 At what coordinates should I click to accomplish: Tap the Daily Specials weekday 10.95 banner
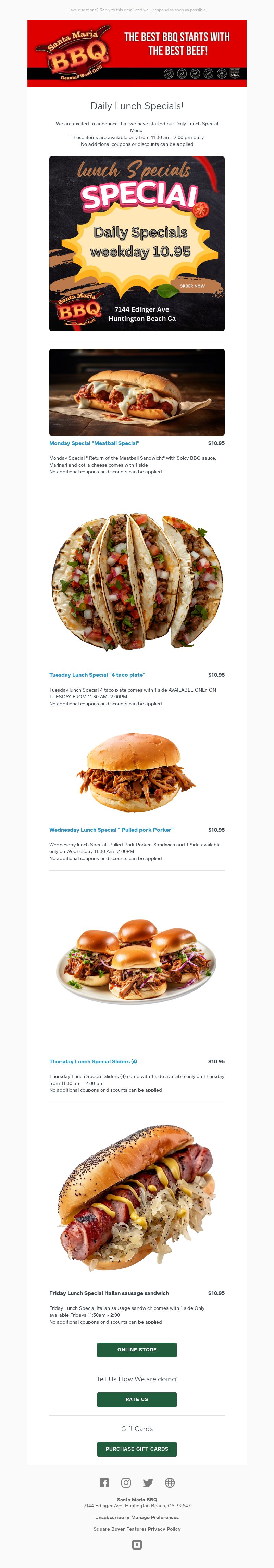tap(136, 243)
